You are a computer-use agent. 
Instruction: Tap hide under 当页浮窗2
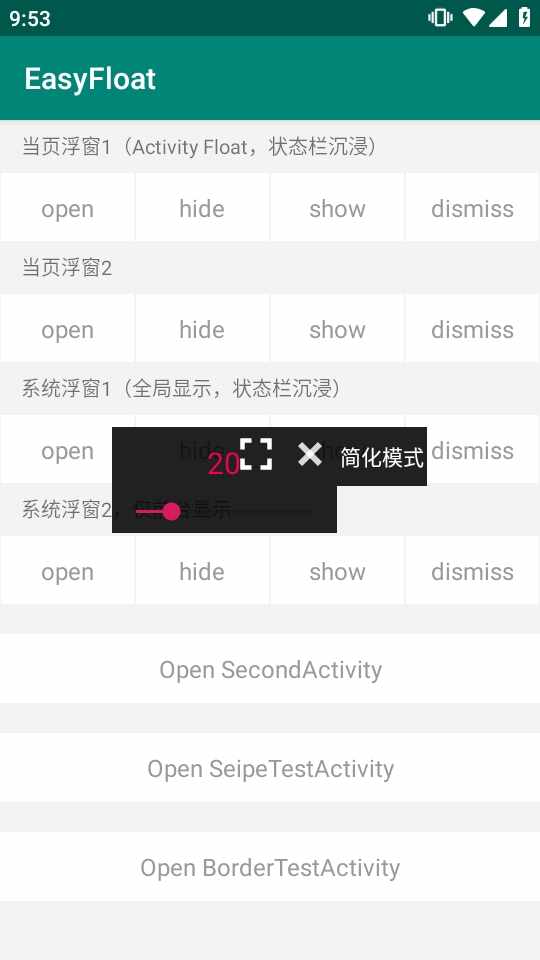202,329
